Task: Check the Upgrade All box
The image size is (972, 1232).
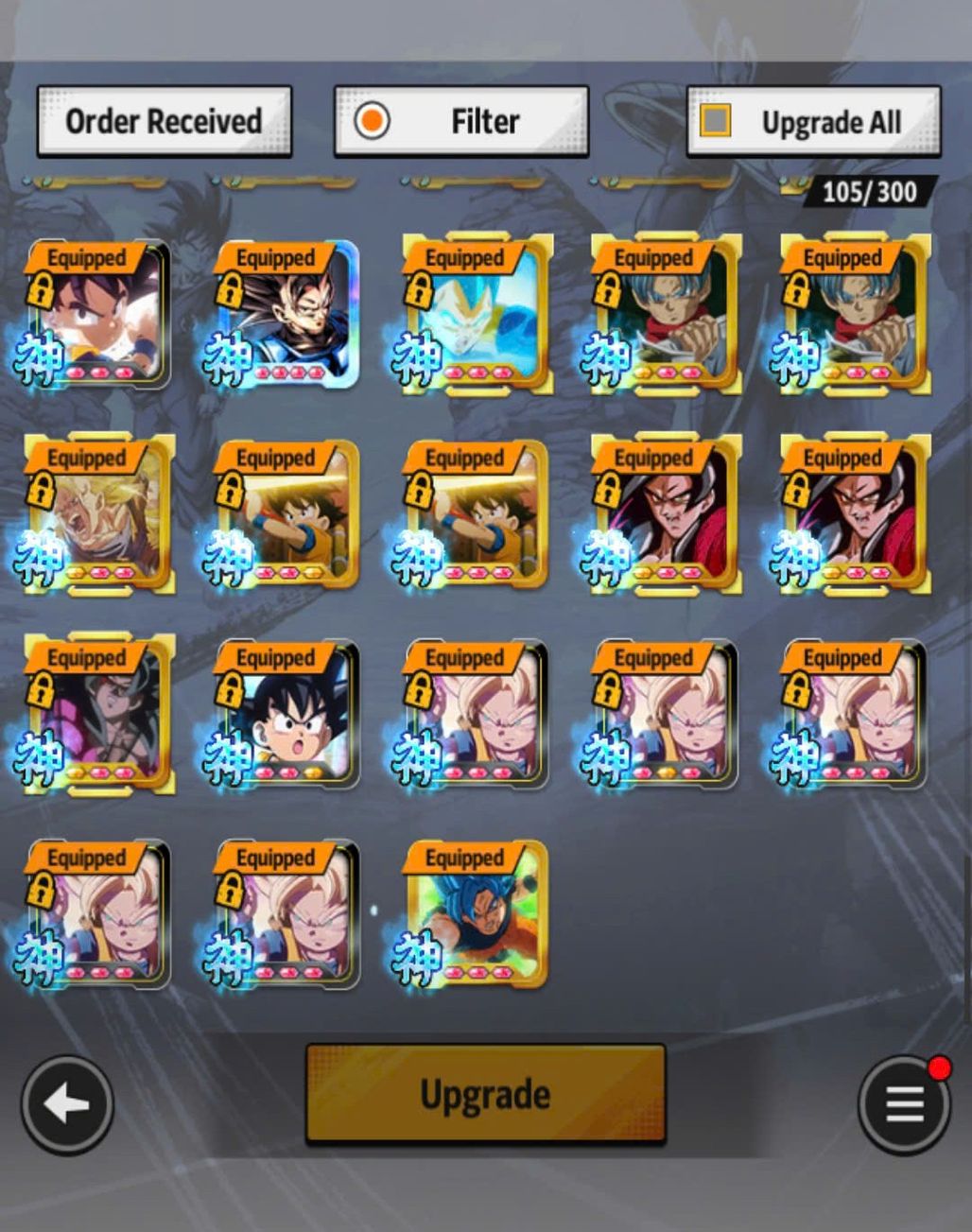Action: pos(716,121)
